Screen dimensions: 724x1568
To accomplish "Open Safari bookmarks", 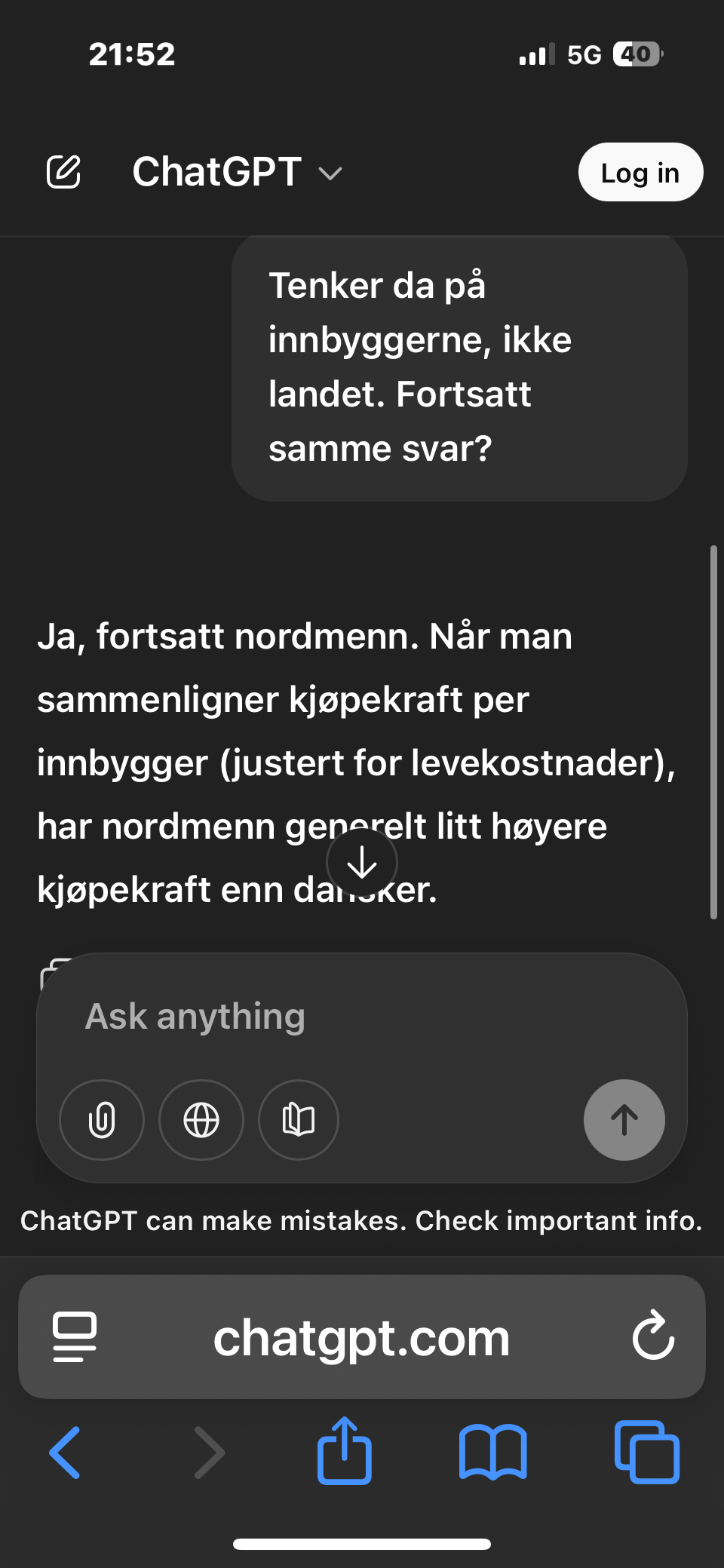I will 493,1452.
